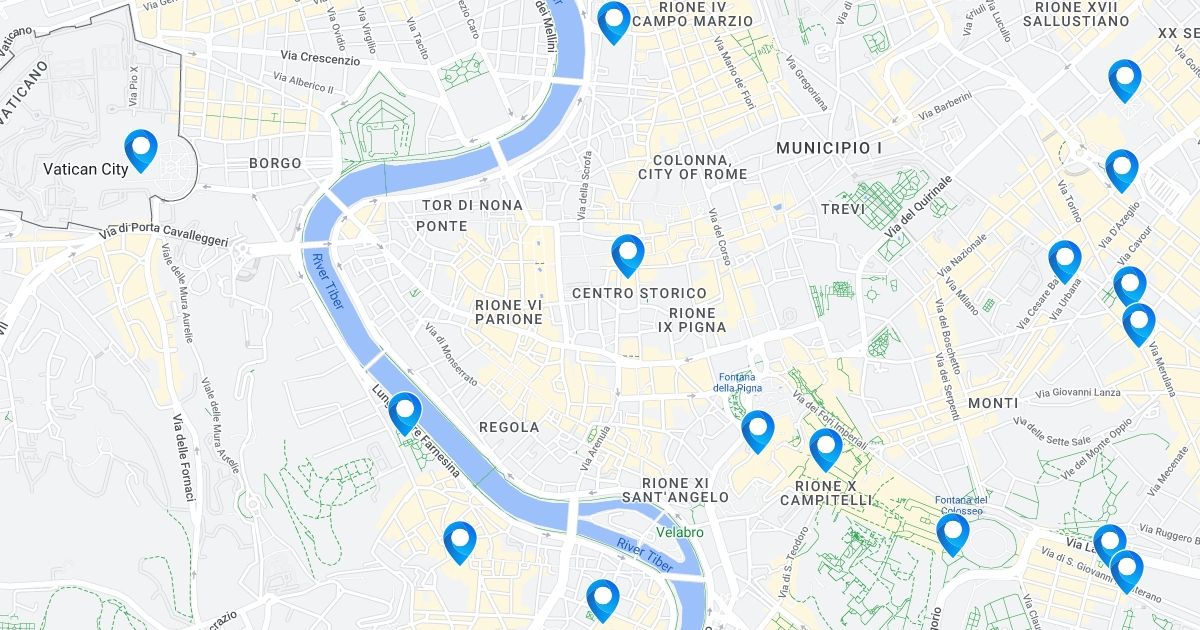The image size is (1200, 630).
Task: Tap the pin under Fontana del Colosseo
Action: (953, 535)
